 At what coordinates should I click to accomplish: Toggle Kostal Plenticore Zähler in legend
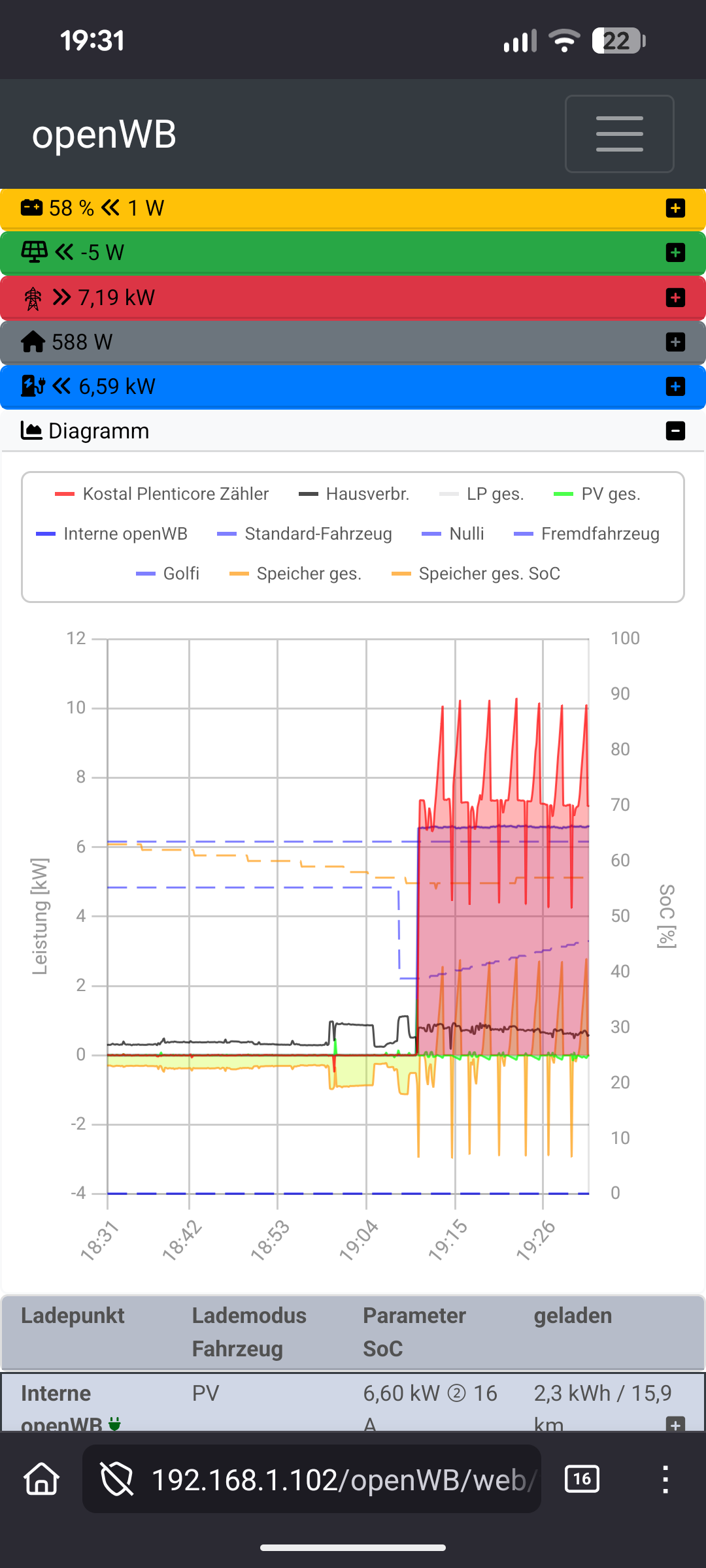click(162, 494)
